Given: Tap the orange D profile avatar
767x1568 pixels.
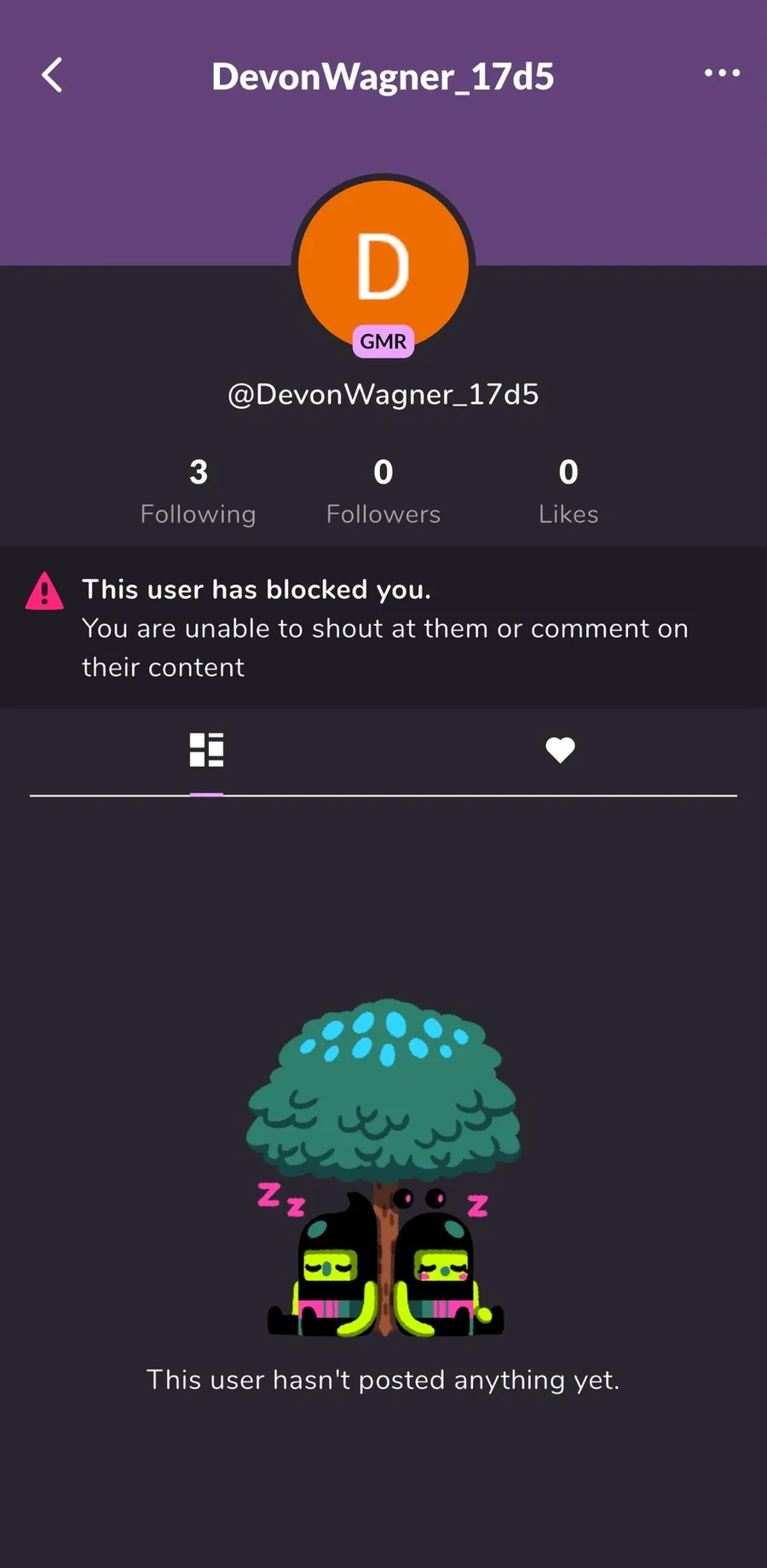Looking at the screenshot, I should (383, 266).
